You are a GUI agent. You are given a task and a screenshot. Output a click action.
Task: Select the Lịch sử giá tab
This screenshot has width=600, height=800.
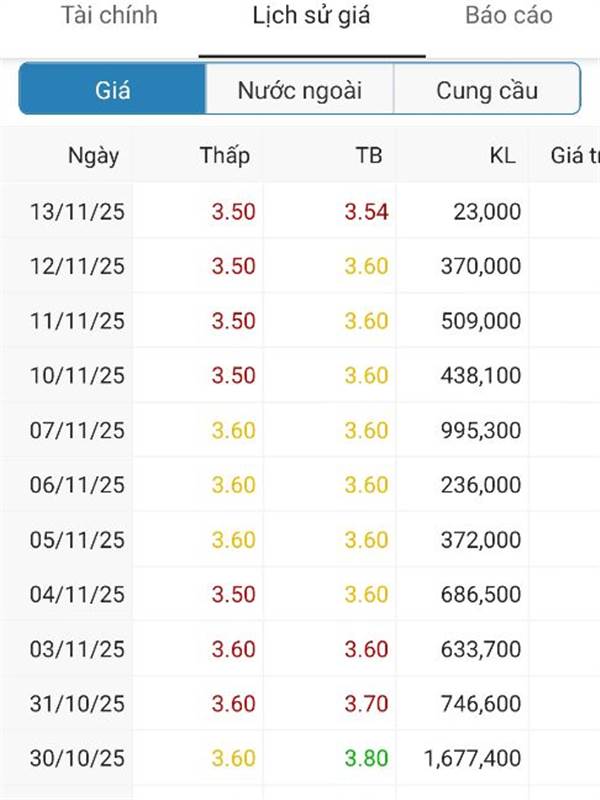(x=311, y=18)
